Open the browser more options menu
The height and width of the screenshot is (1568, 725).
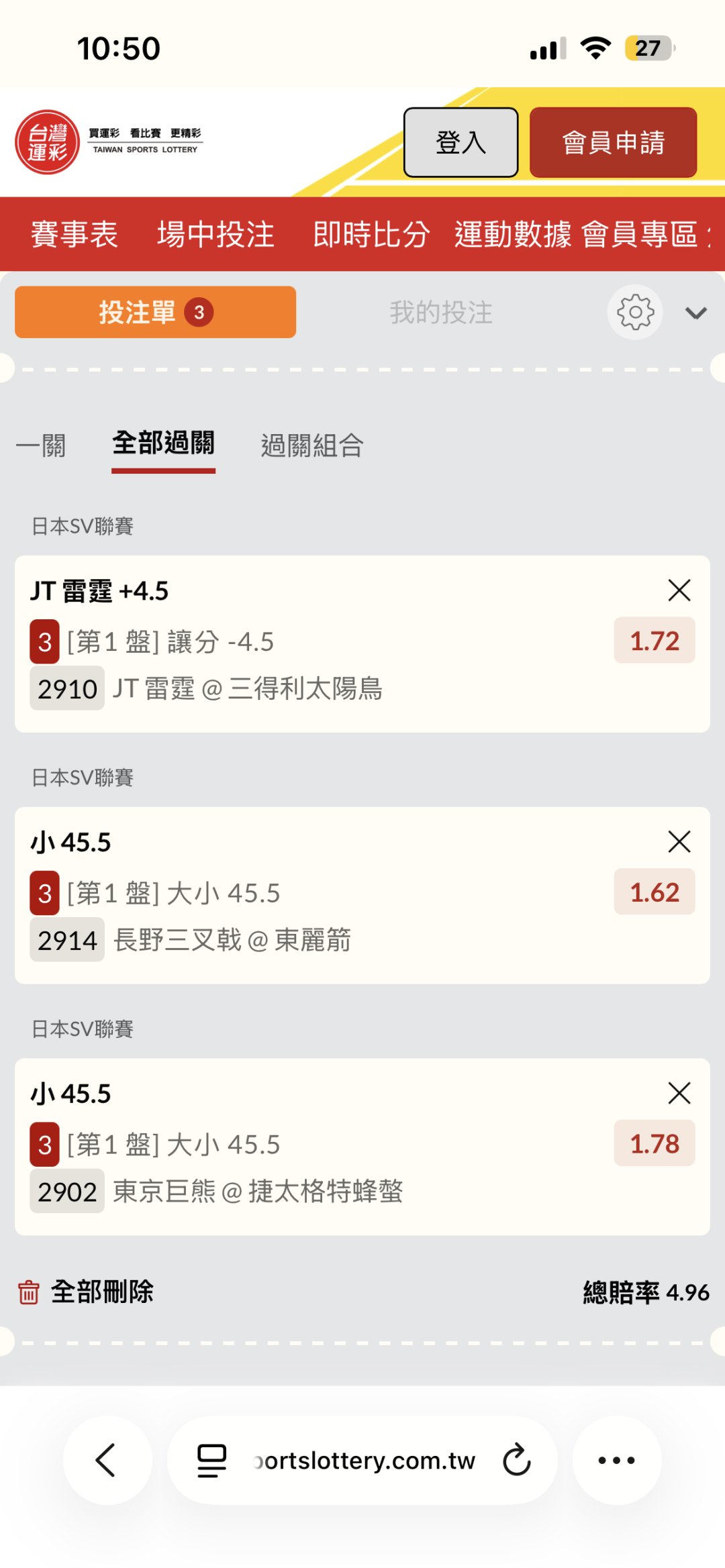pyautogui.click(x=616, y=1460)
